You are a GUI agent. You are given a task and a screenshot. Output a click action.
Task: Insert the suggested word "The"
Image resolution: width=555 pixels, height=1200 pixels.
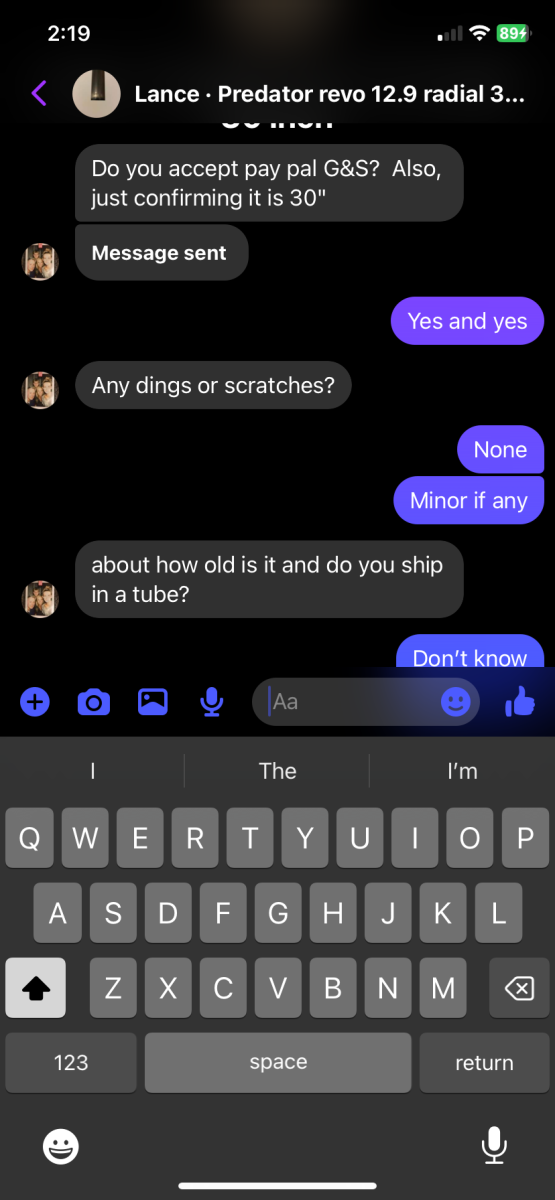[277, 771]
